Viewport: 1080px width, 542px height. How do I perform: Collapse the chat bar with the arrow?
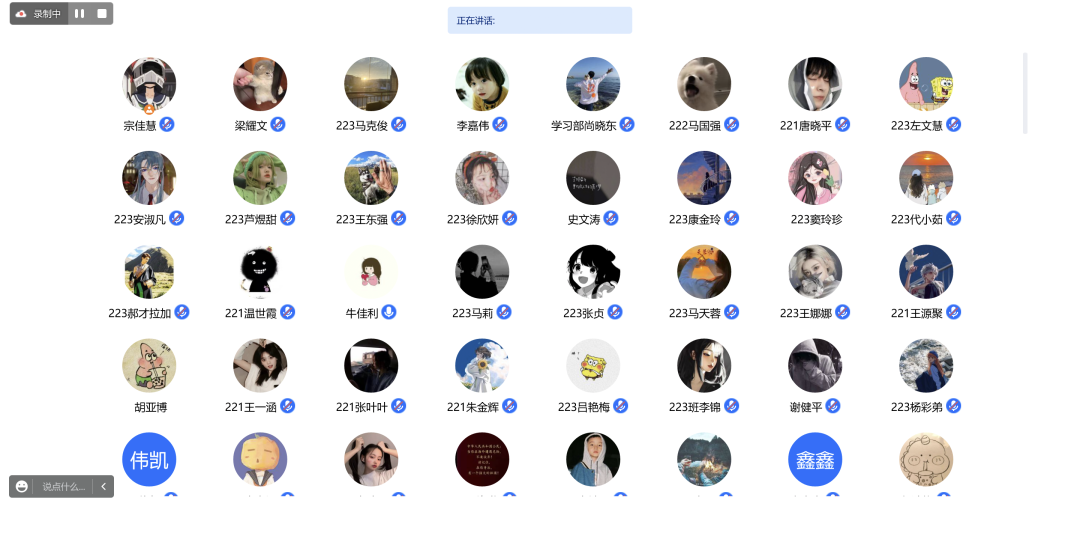[105, 487]
